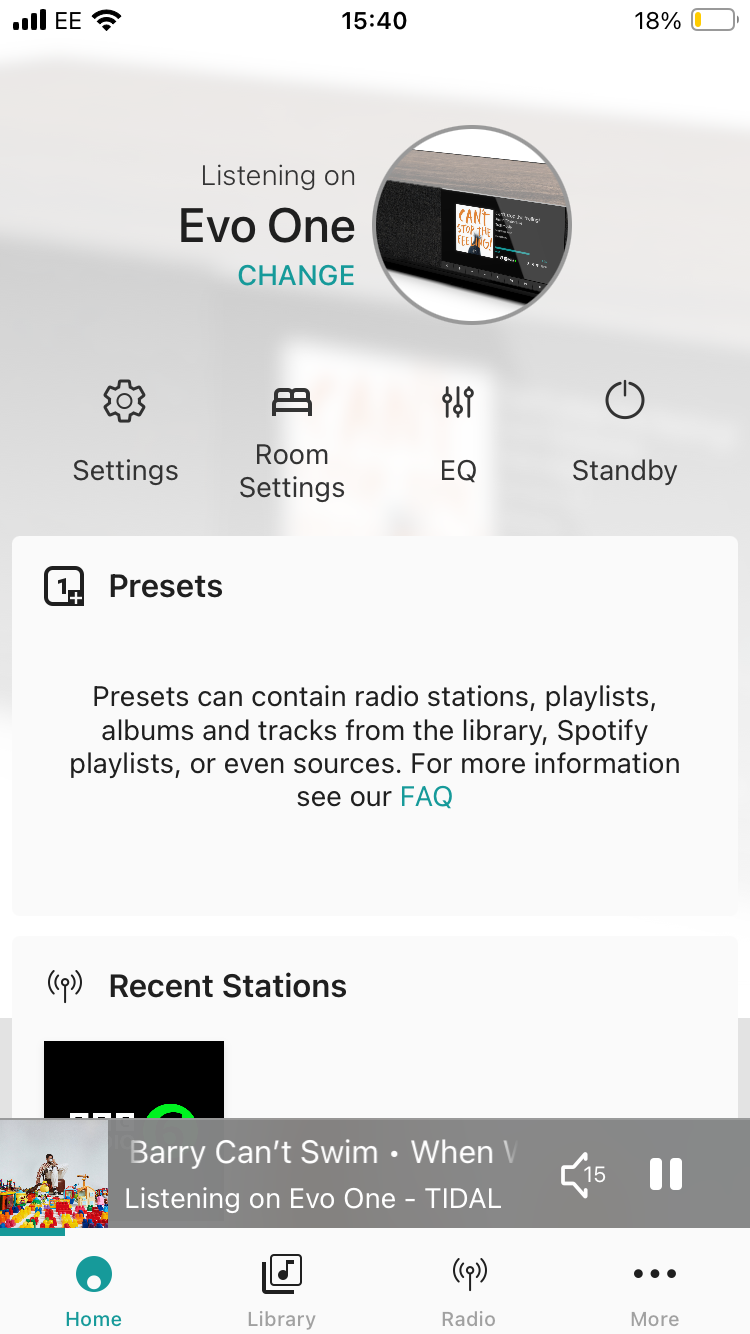Pause the current track
This screenshot has width=750, height=1334.
point(665,1174)
